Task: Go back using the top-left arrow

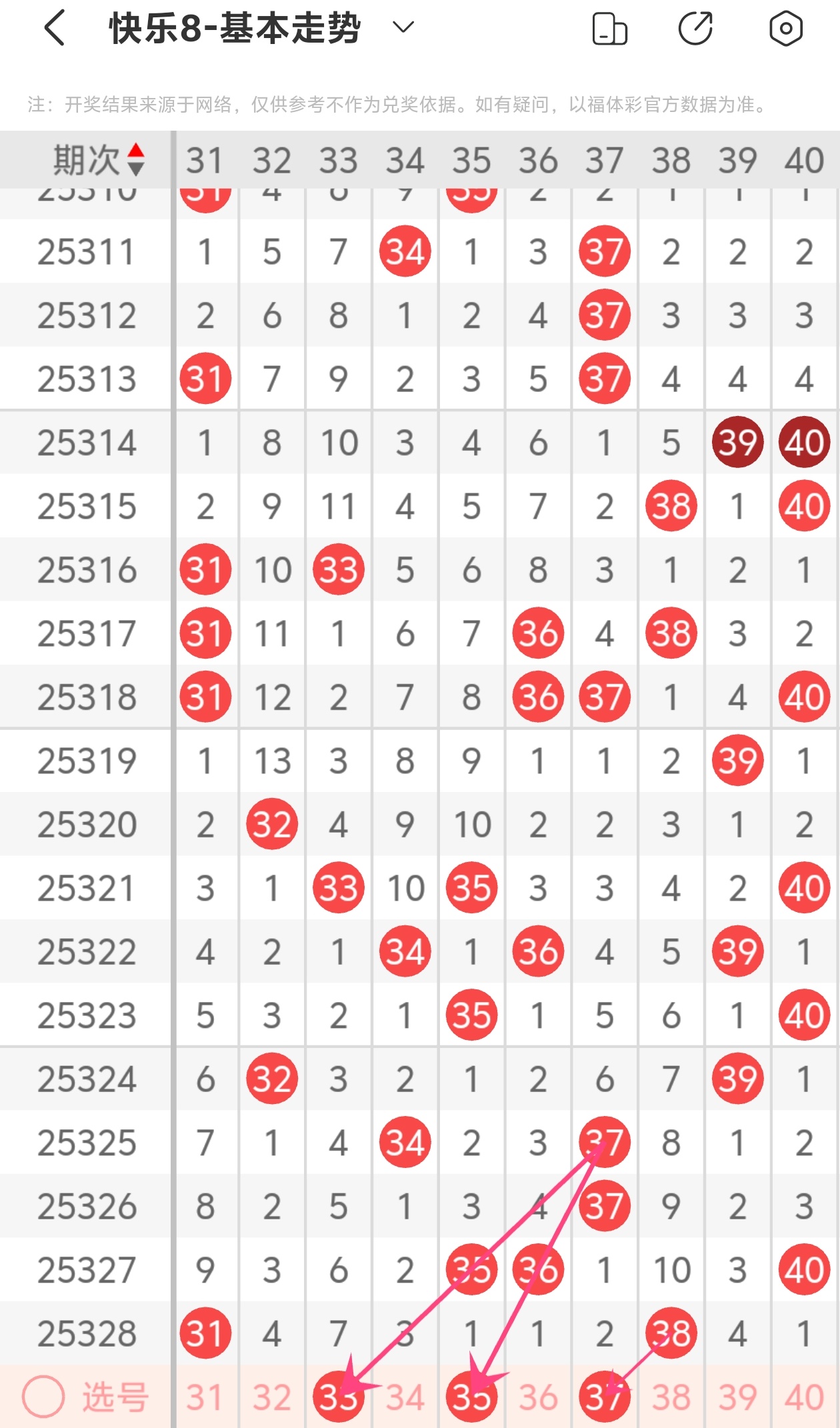Action: 55,28
